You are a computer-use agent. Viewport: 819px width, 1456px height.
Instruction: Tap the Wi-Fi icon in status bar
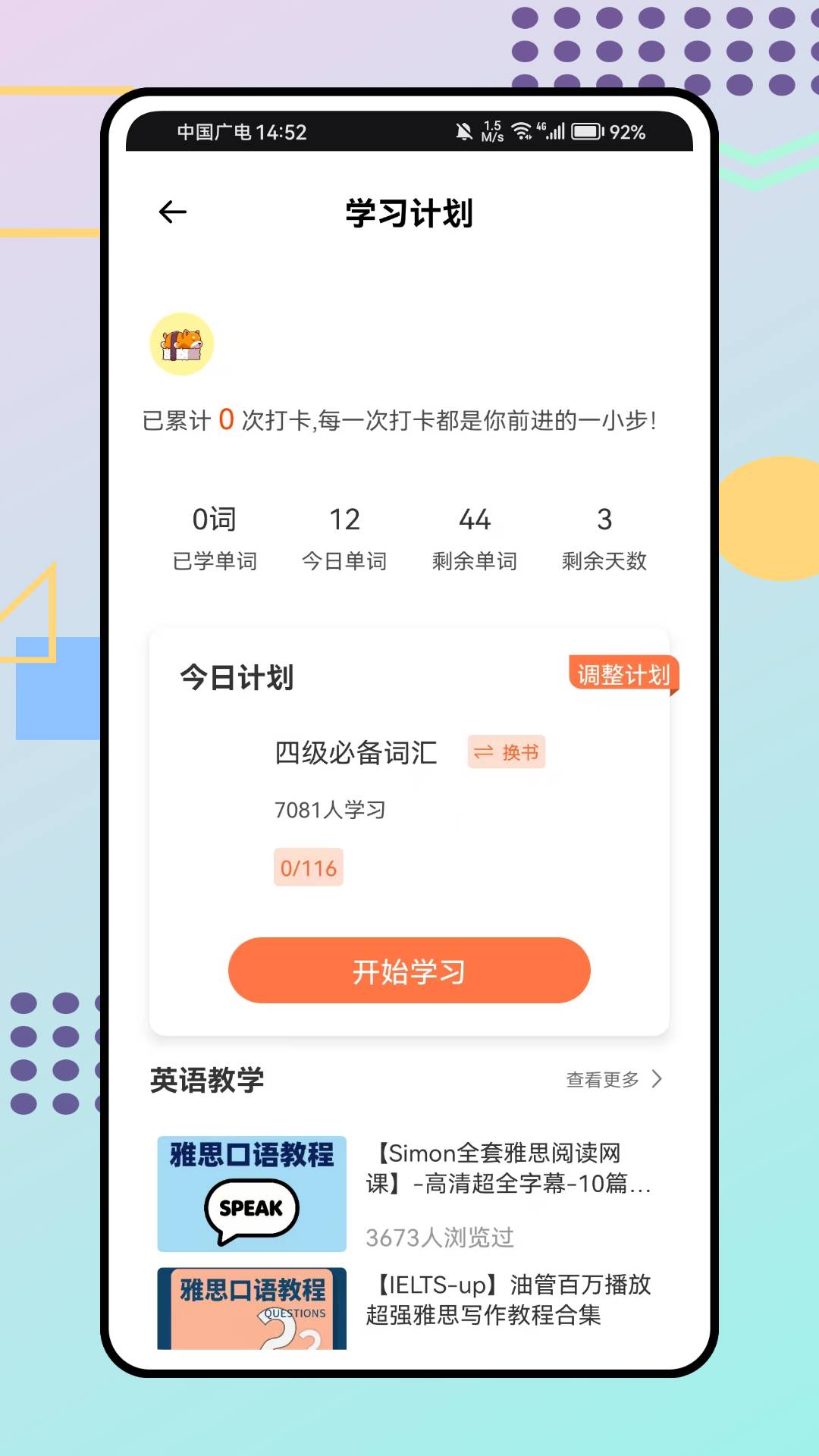pyautogui.click(x=522, y=130)
